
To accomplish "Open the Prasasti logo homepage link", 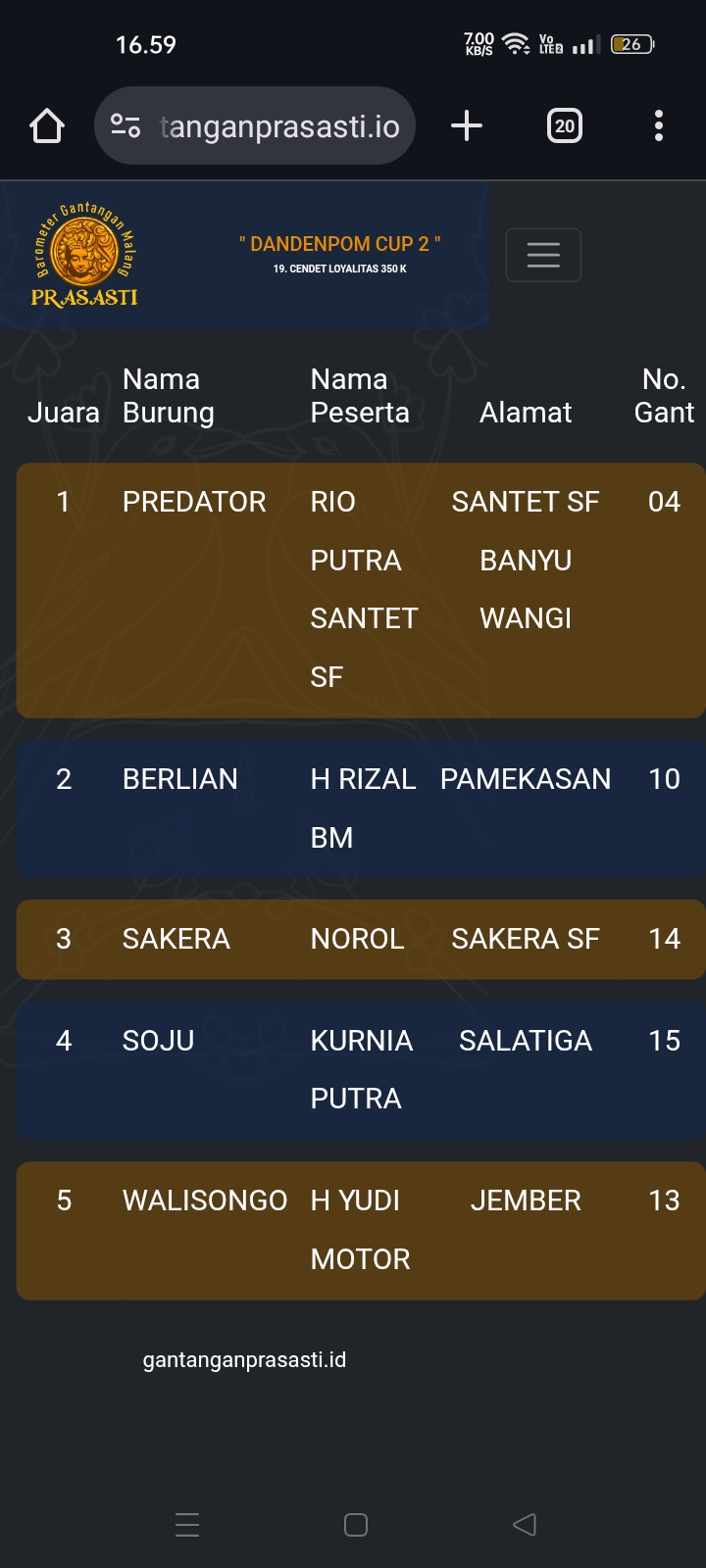I will 84,255.
